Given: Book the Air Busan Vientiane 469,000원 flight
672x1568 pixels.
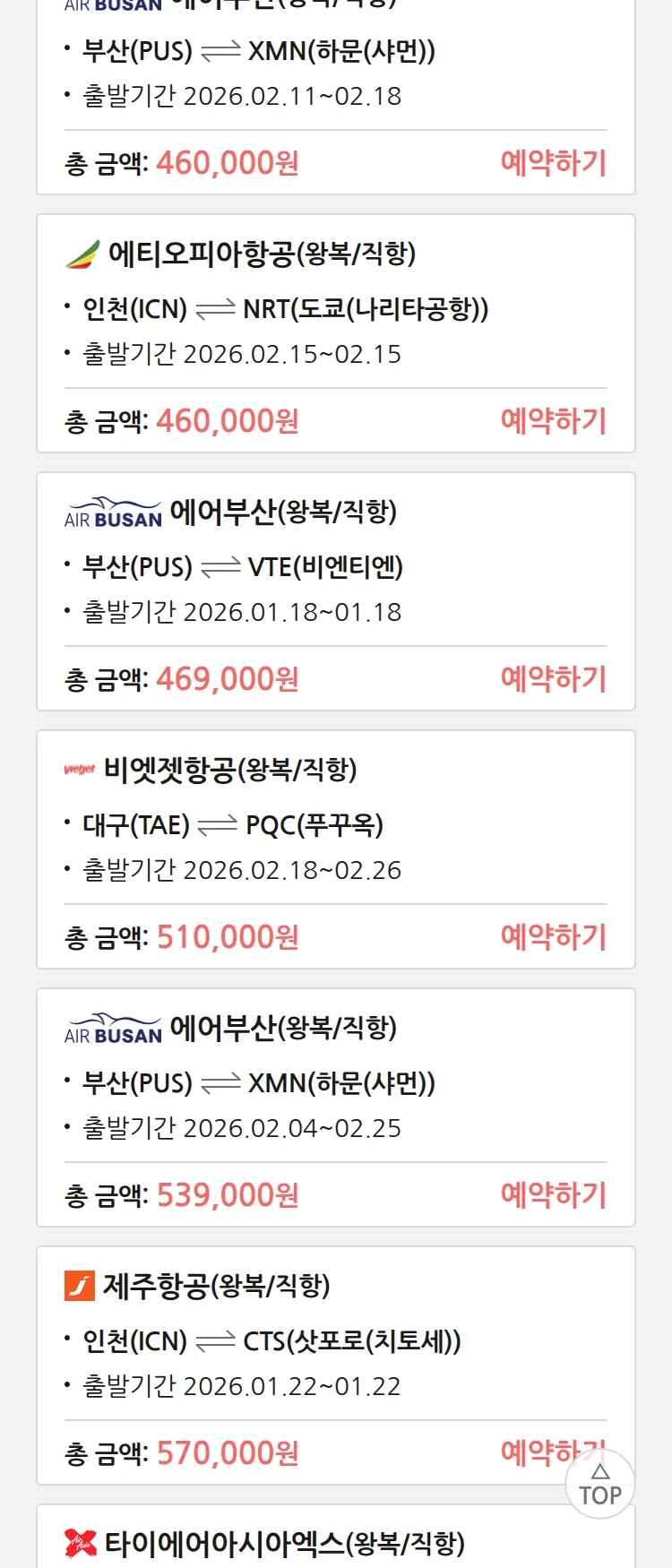Looking at the screenshot, I should point(553,679).
